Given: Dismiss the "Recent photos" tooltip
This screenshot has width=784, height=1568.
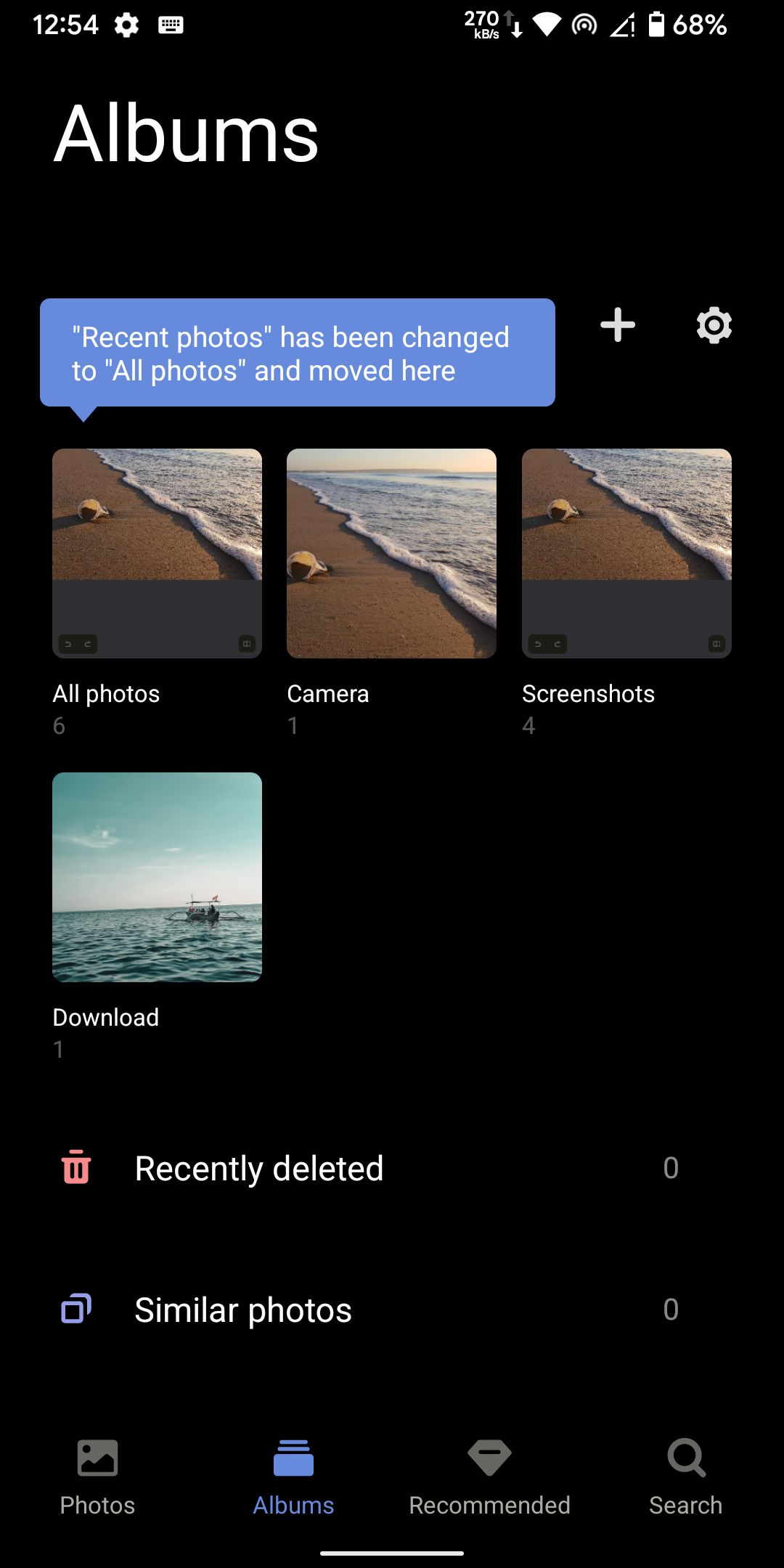Looking at the screenshot, I should point(298,353).
